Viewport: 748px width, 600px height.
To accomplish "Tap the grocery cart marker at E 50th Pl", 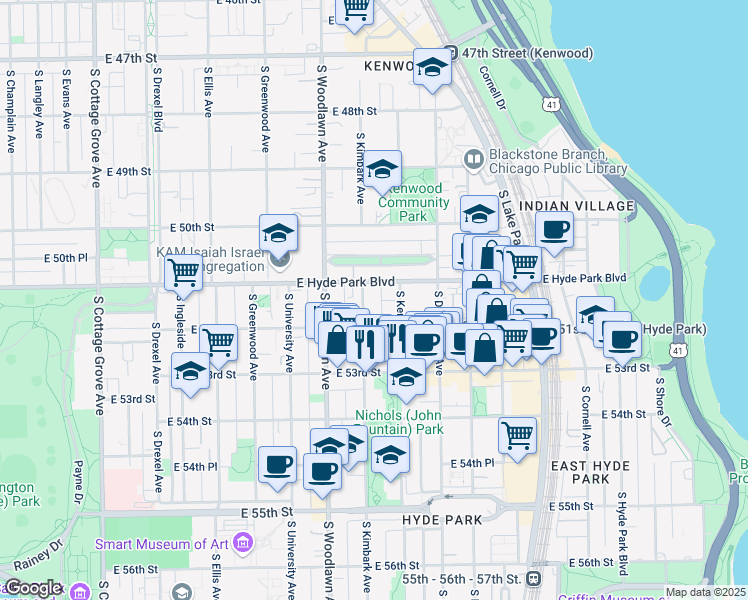I will point(184,276).
